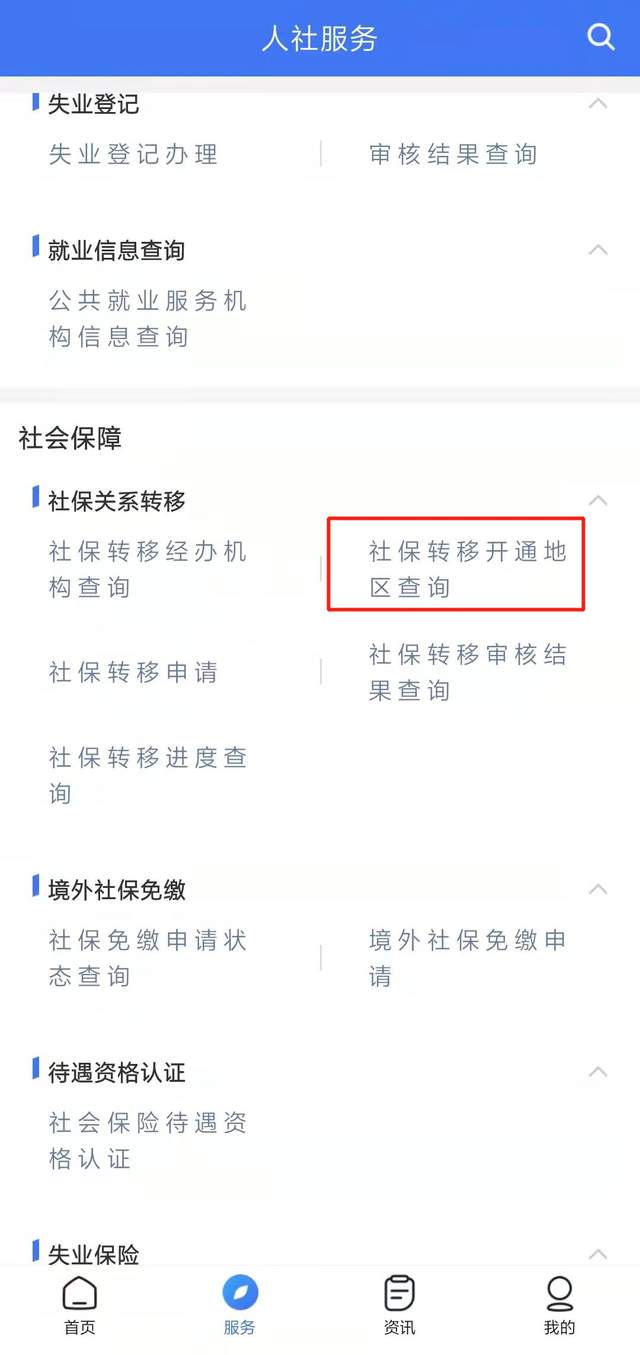640x1355 pixels.
Task: Collapse the 境外社保免缴 section
Action: pos(598,889)
